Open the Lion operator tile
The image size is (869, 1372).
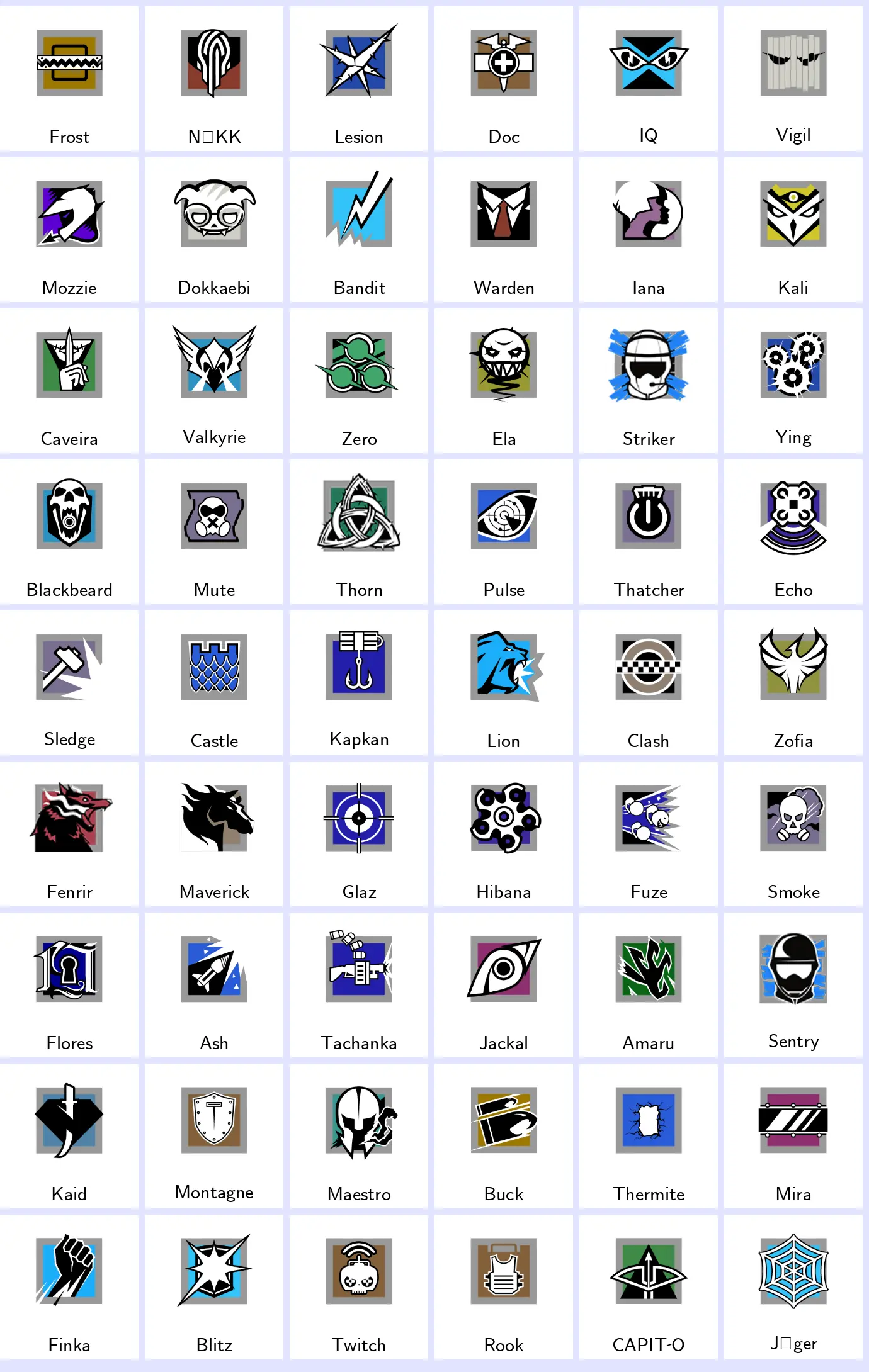[504, 683]
